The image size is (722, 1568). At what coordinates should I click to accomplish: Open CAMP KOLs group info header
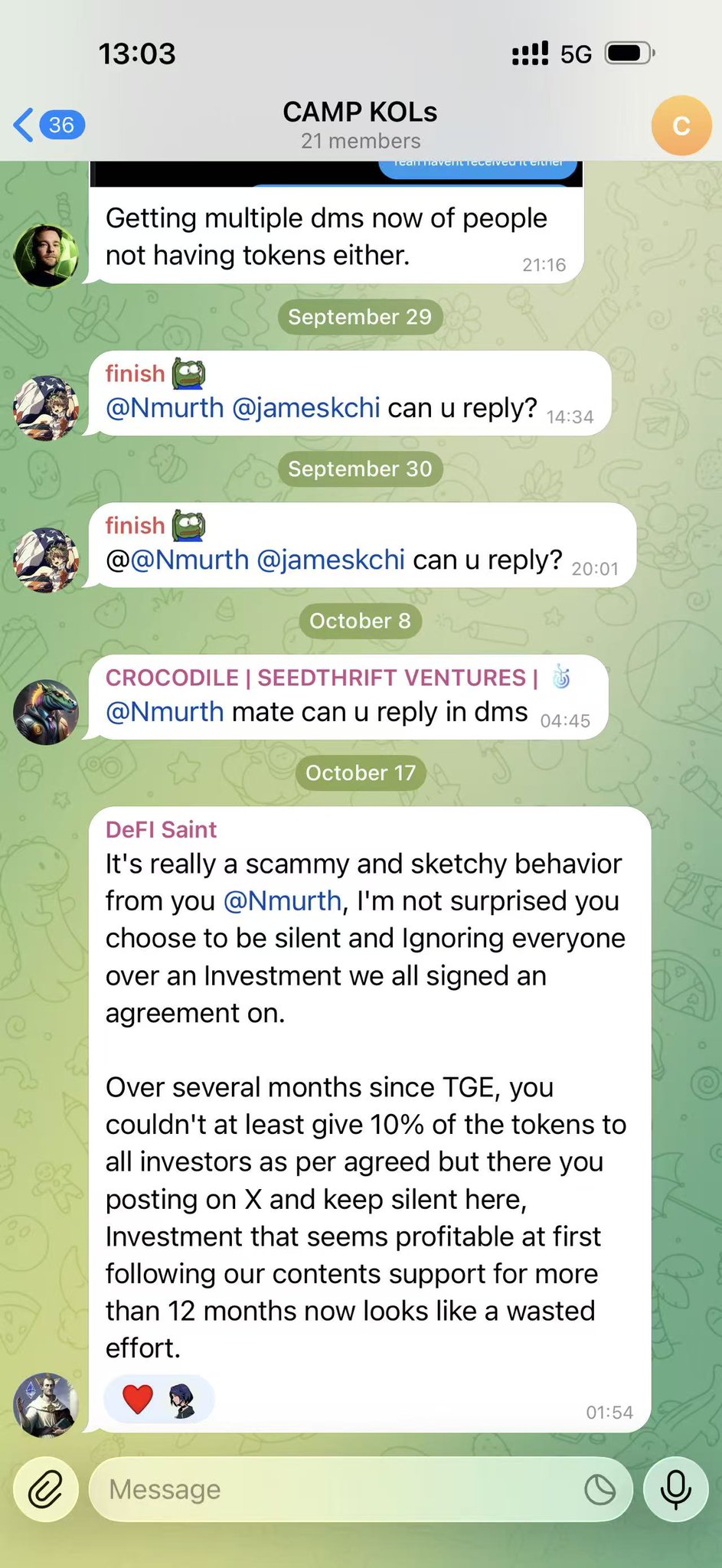pyautogui.click(x=360, y=125)
